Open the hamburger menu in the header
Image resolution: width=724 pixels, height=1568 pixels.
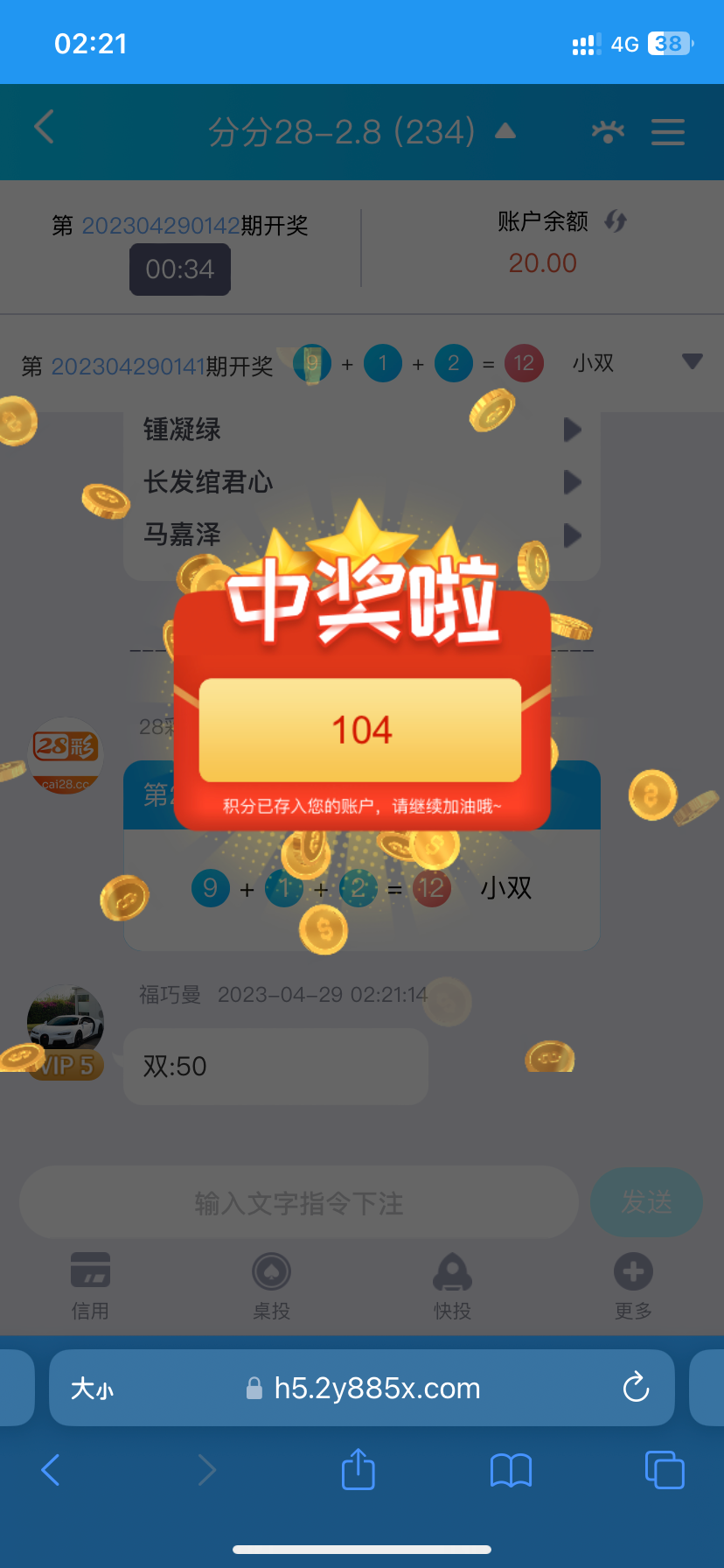pyautogui.click(x=668, y=132)
